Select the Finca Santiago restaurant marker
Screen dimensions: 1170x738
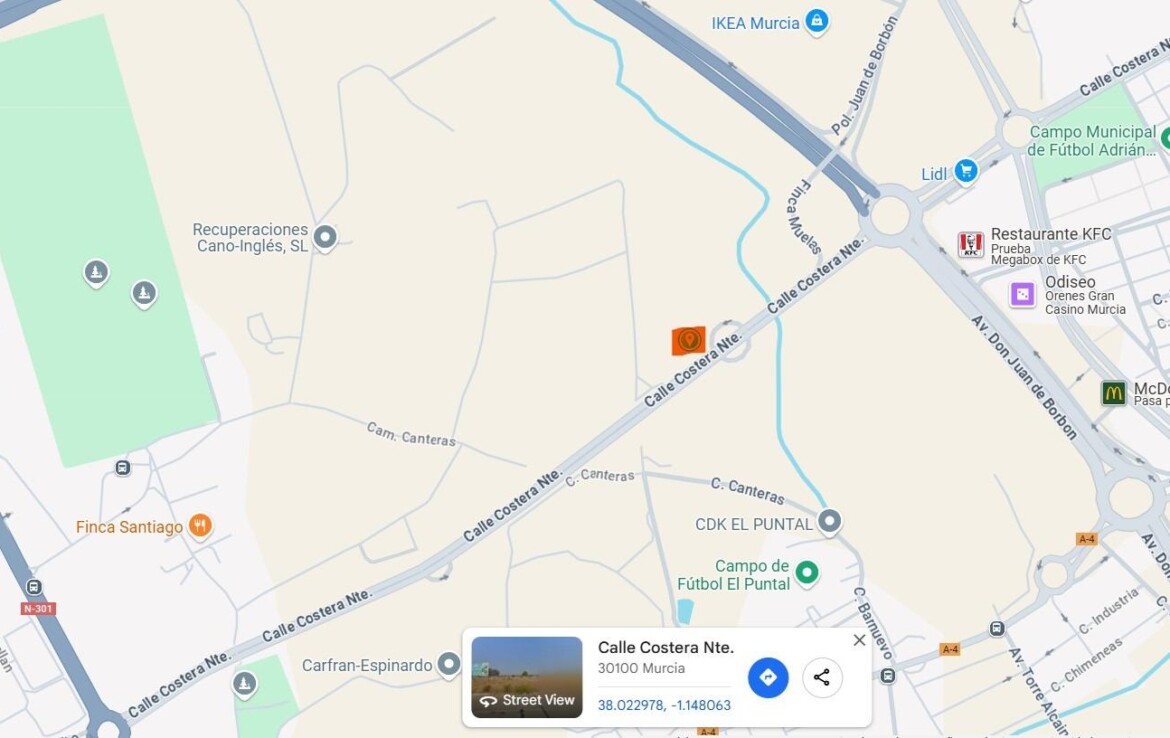point(200,526)
